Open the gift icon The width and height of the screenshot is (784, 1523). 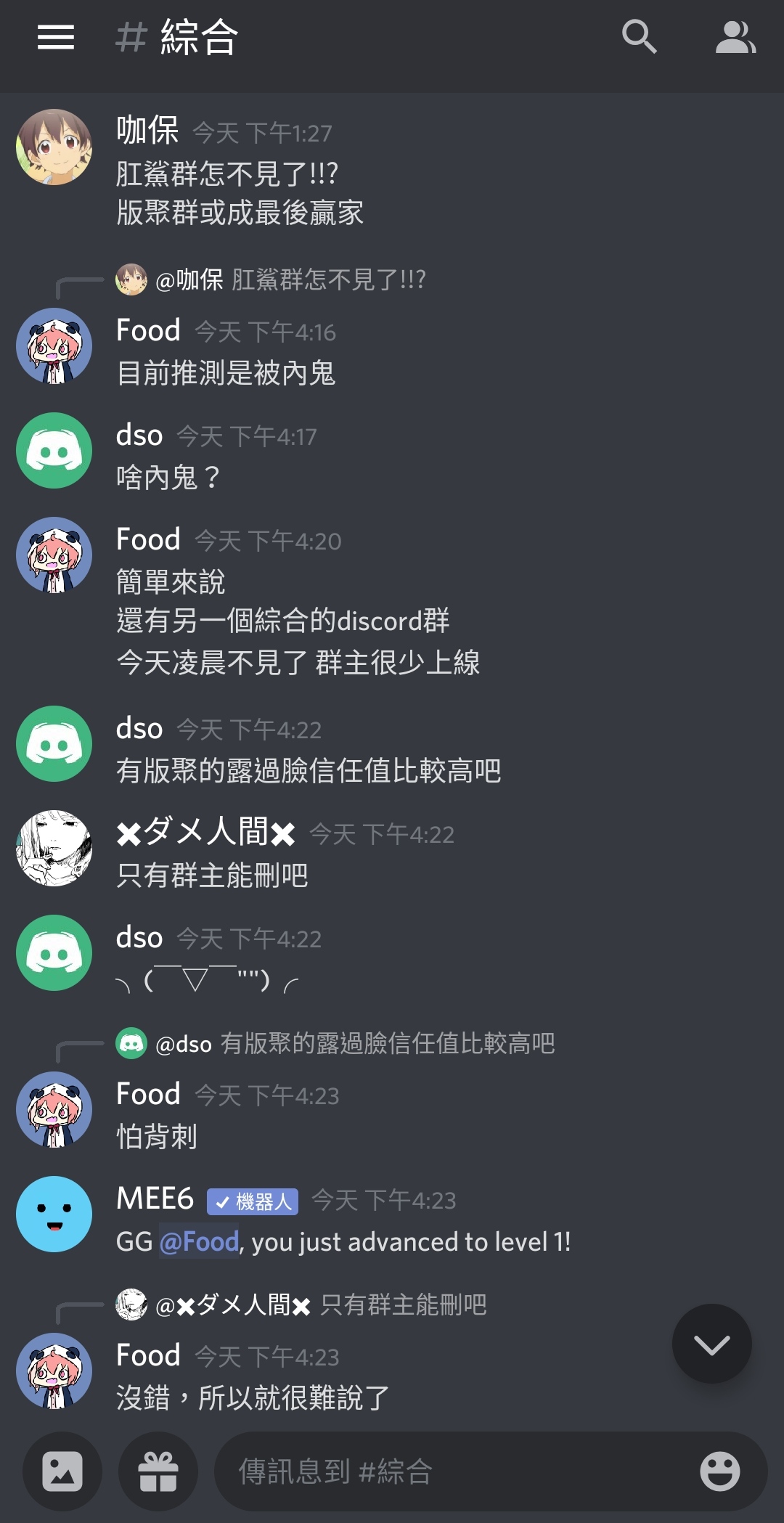158,1471
